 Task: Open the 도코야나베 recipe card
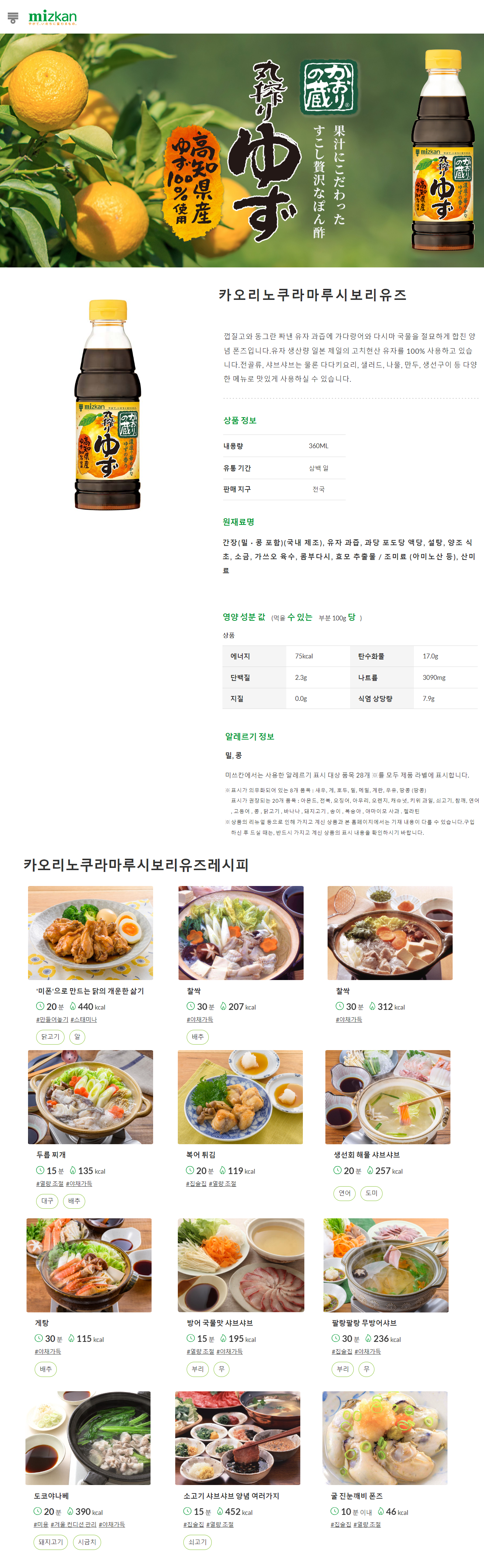coord(88,1437)
